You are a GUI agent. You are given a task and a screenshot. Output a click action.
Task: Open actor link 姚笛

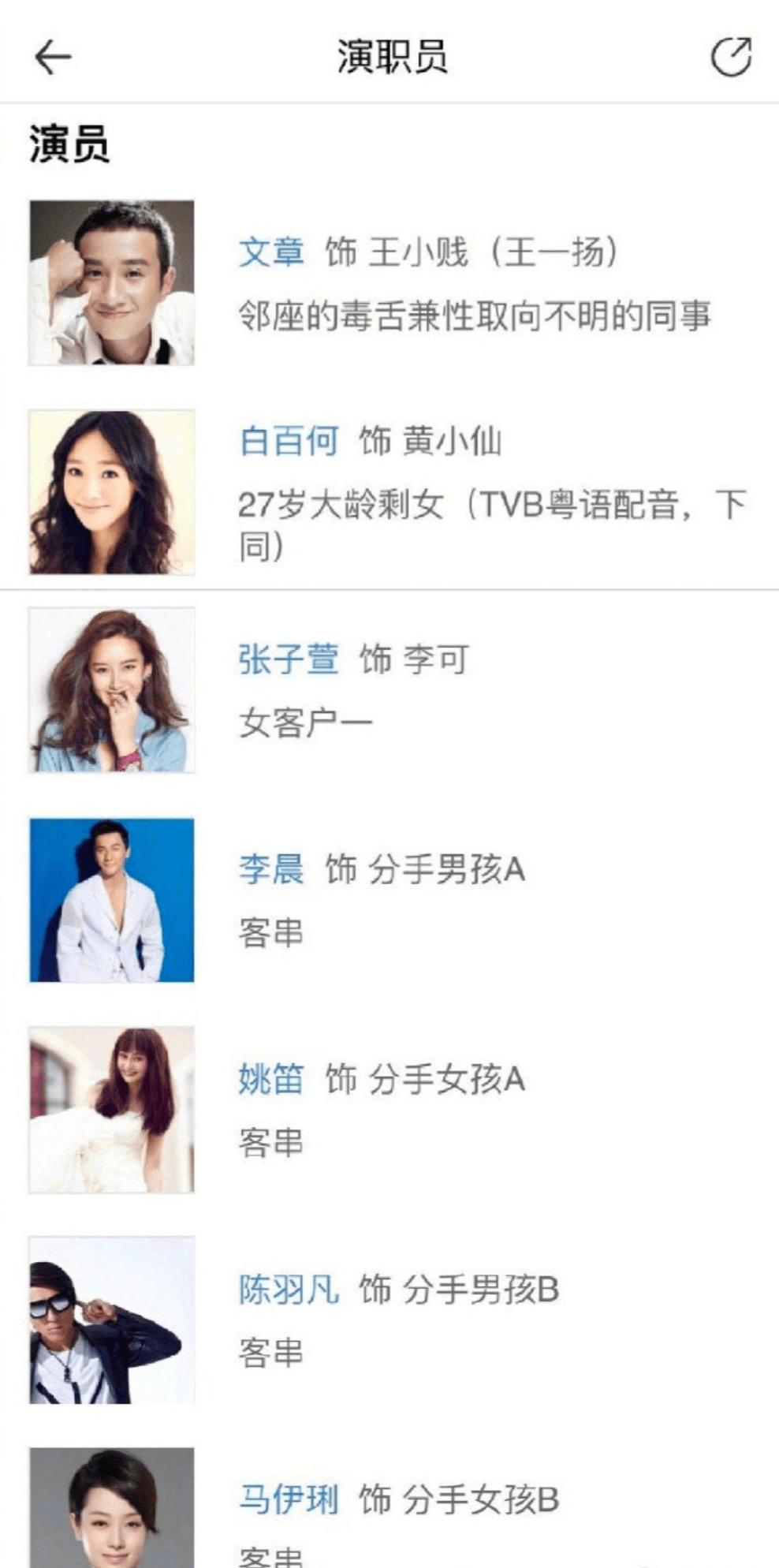[x=271, y=1079]
